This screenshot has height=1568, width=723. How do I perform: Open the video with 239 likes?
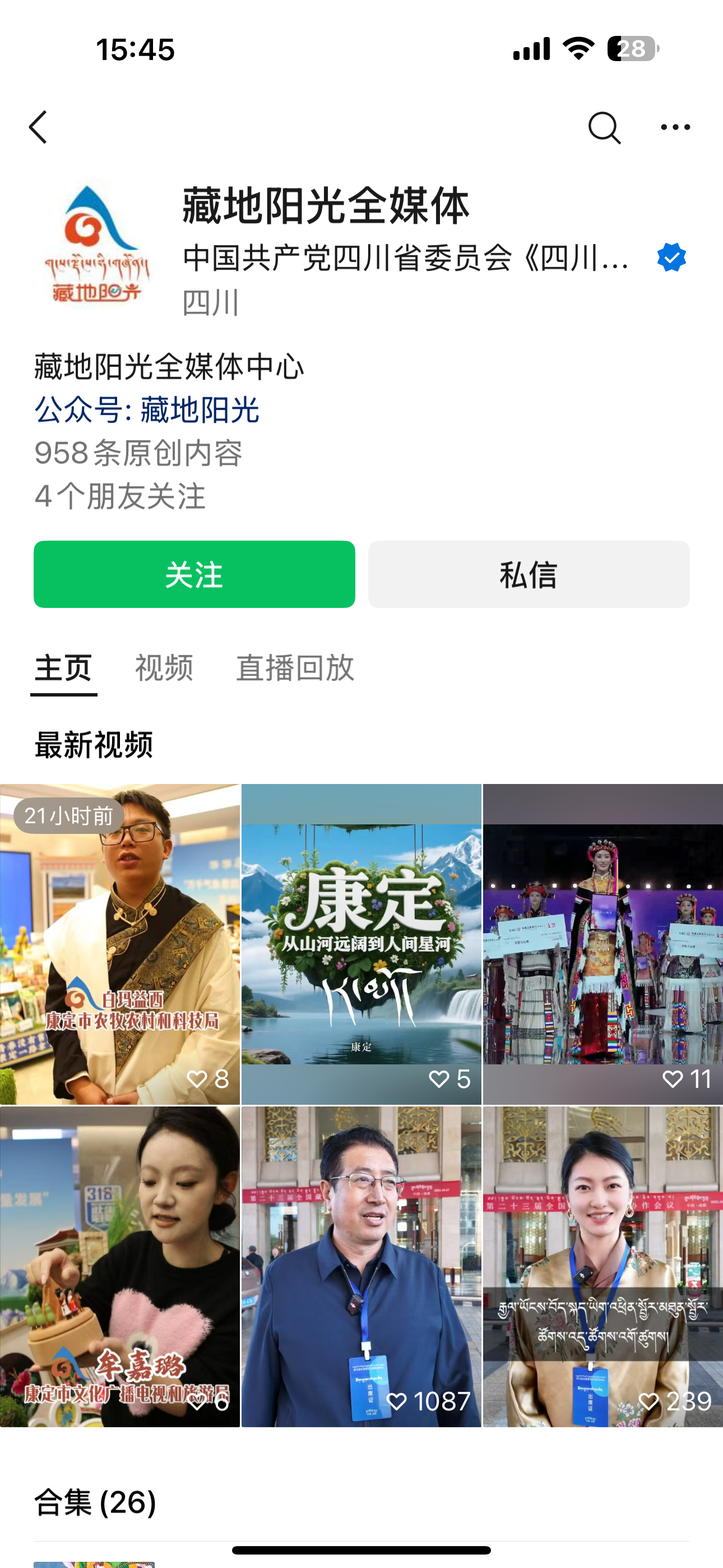pos(602,1266)
